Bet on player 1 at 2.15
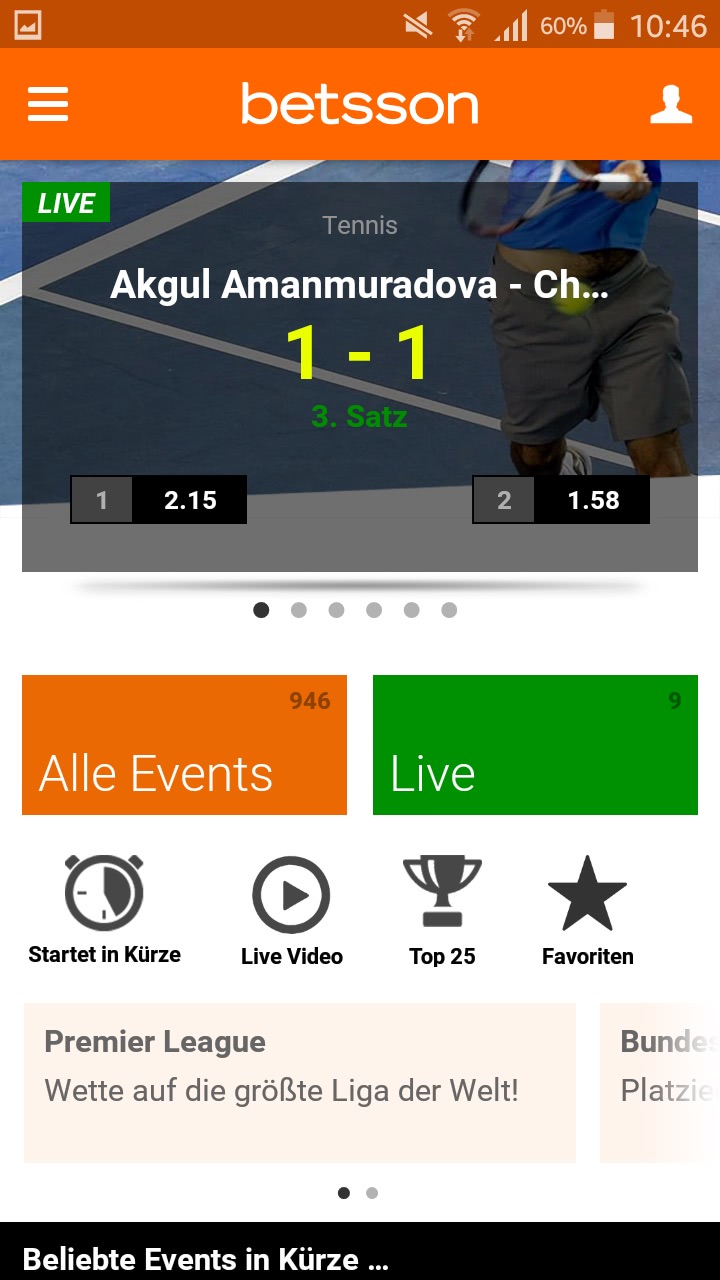 [159, 499]
